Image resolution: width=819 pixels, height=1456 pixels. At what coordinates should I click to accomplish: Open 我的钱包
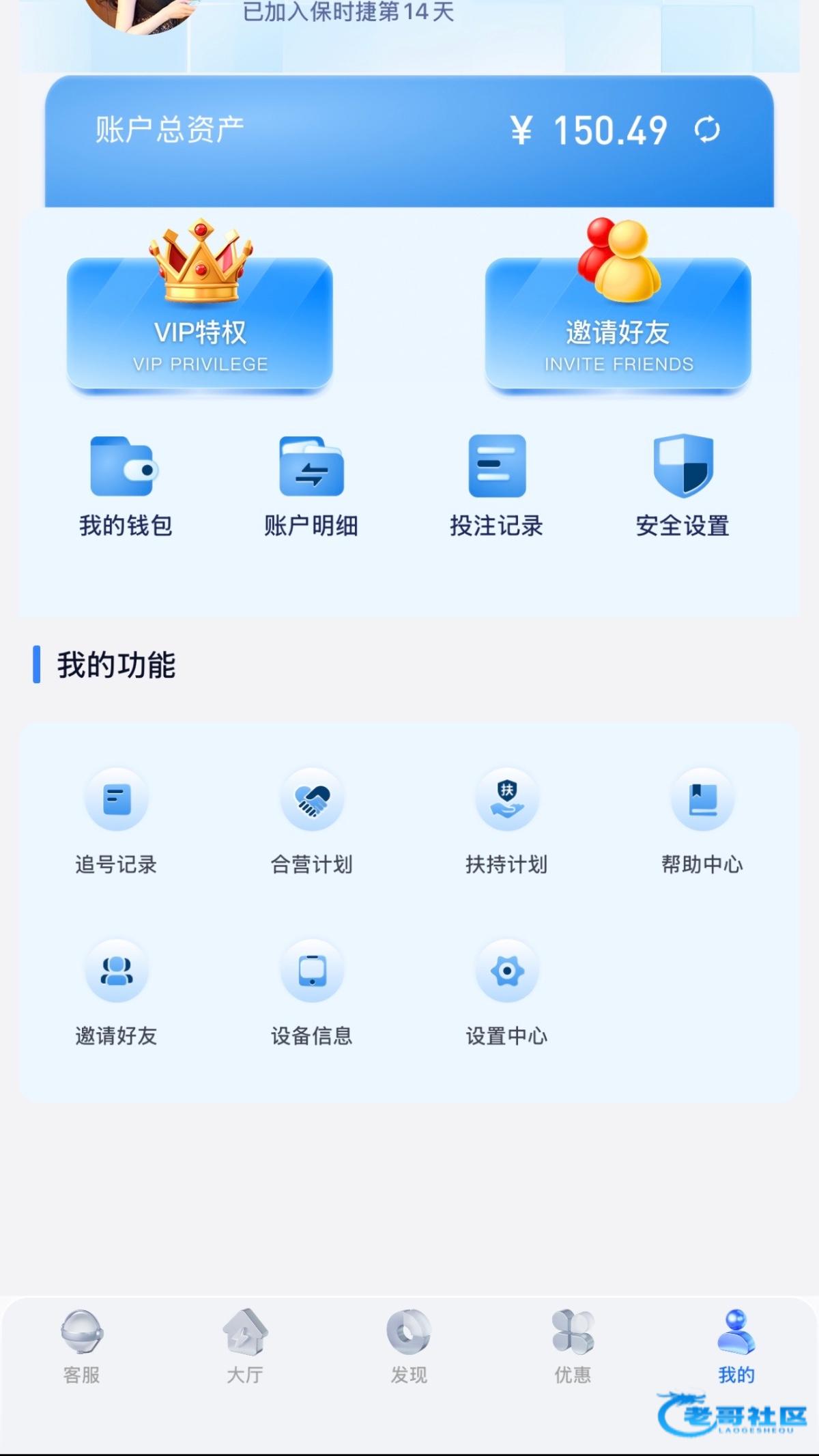125,486
